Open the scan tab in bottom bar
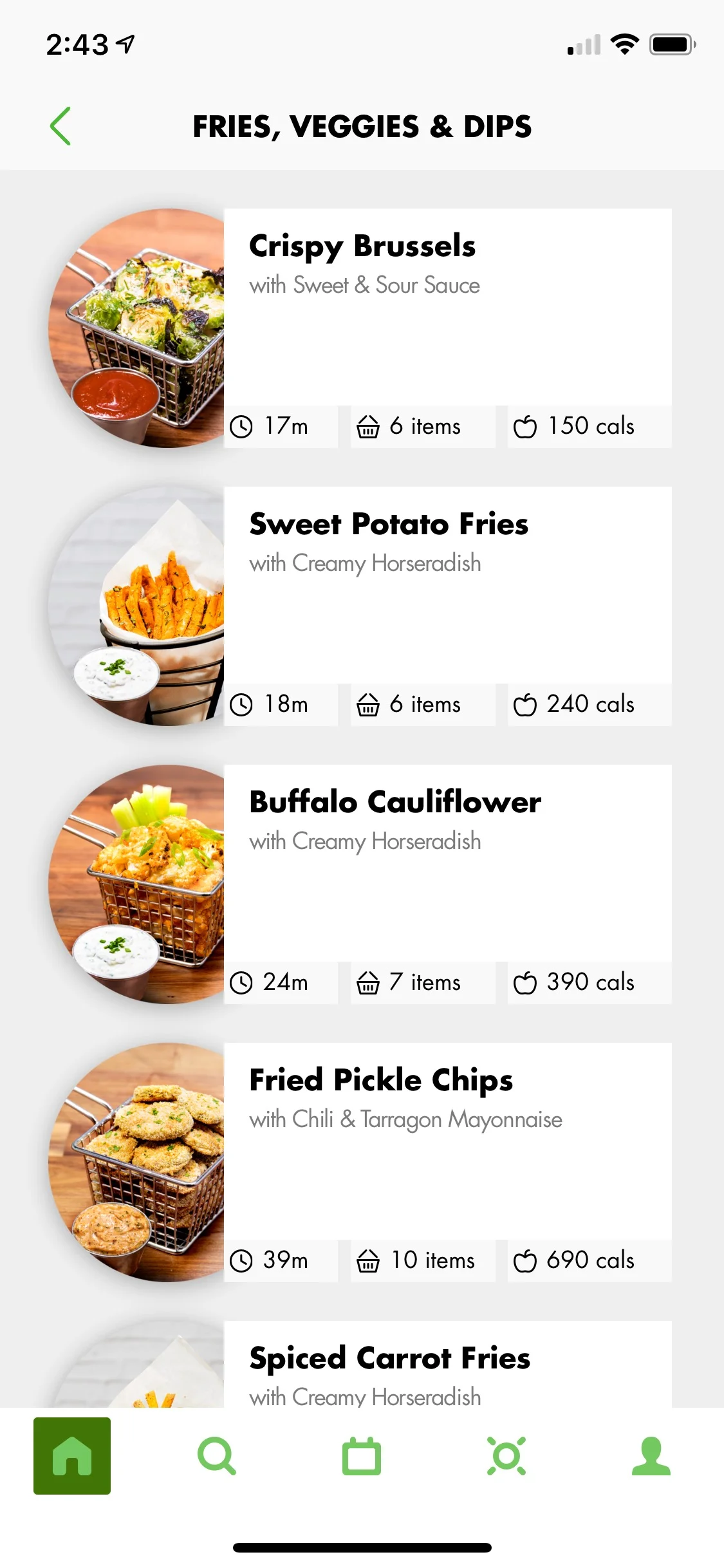 (x=506, y=1456)
